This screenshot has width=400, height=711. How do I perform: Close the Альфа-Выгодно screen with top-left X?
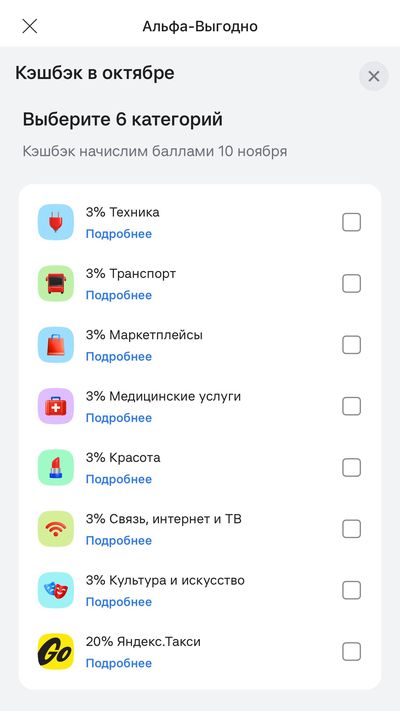click(30, 26)
